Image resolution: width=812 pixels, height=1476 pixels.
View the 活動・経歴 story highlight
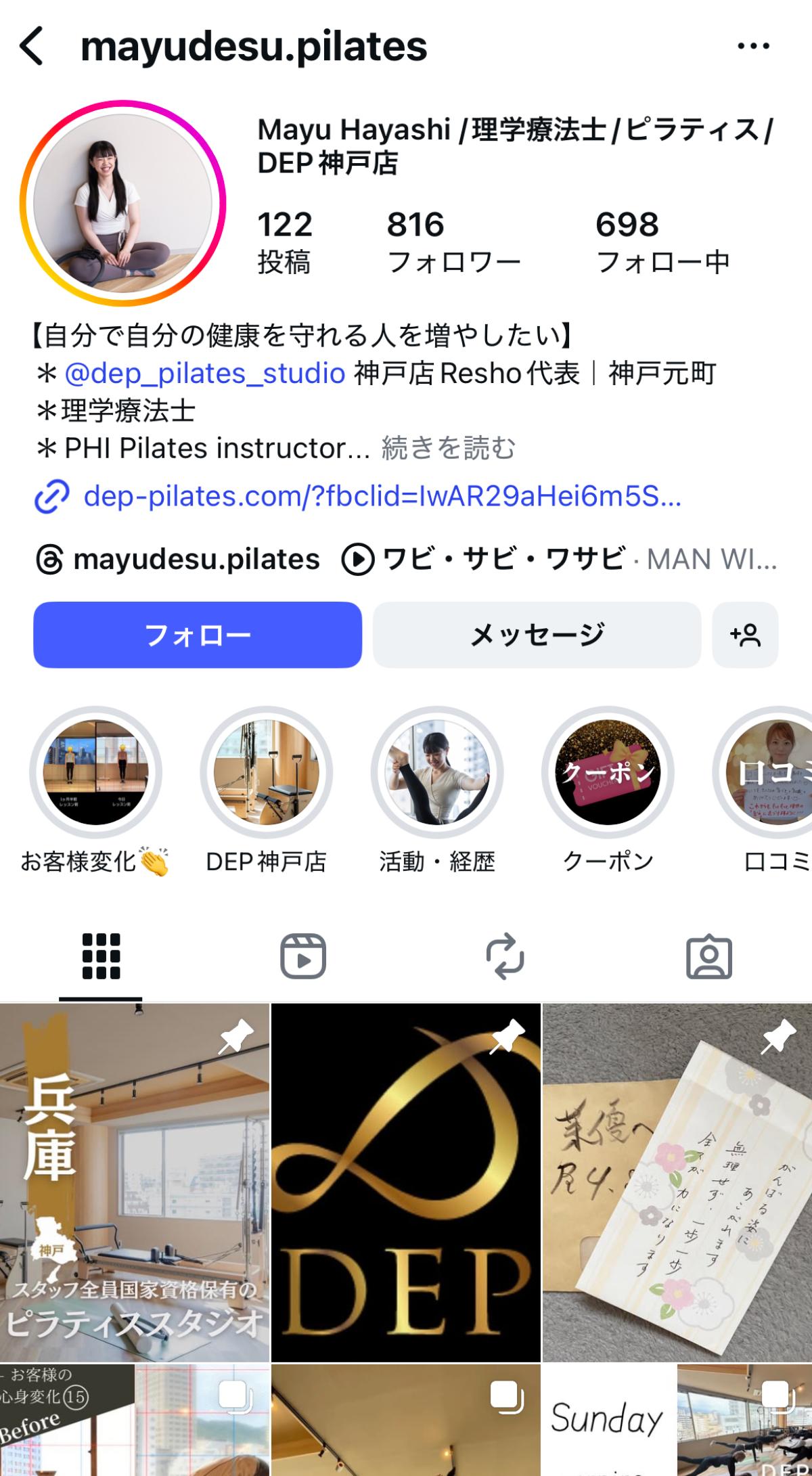tap(437, 772)
